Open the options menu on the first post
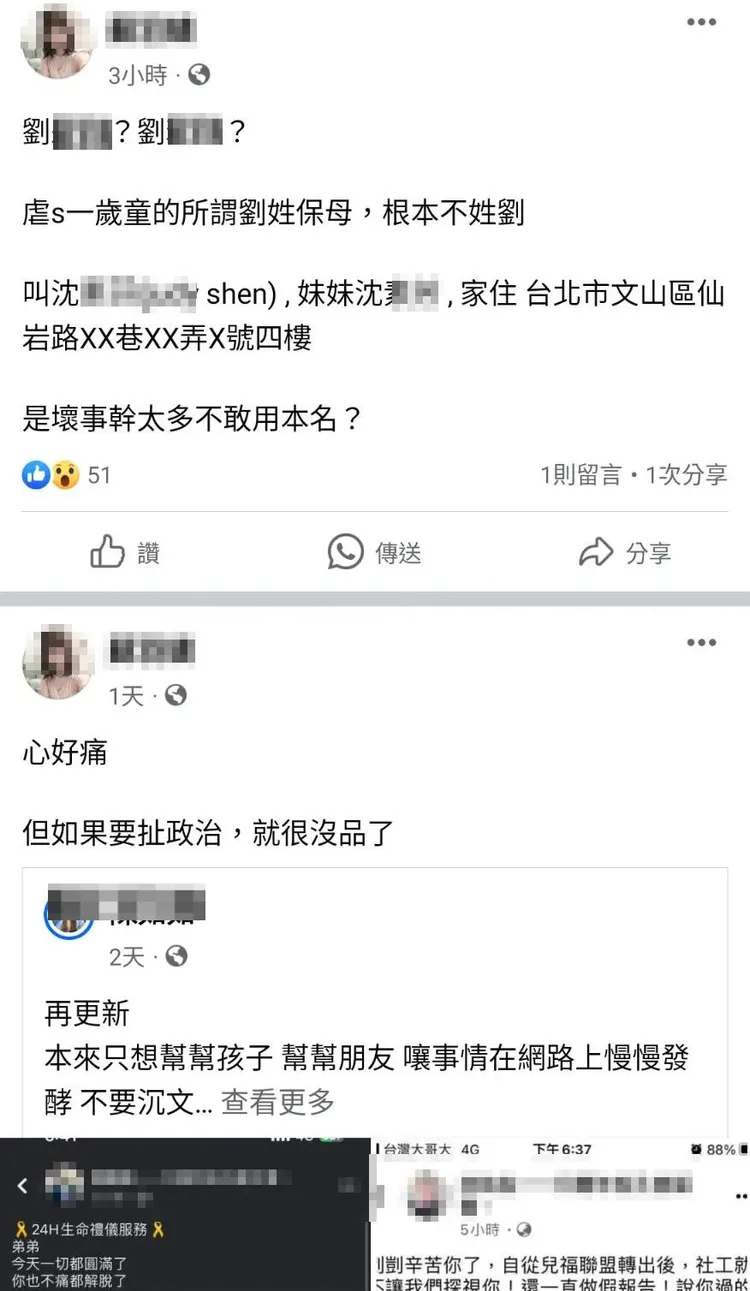 coord(699,20)
